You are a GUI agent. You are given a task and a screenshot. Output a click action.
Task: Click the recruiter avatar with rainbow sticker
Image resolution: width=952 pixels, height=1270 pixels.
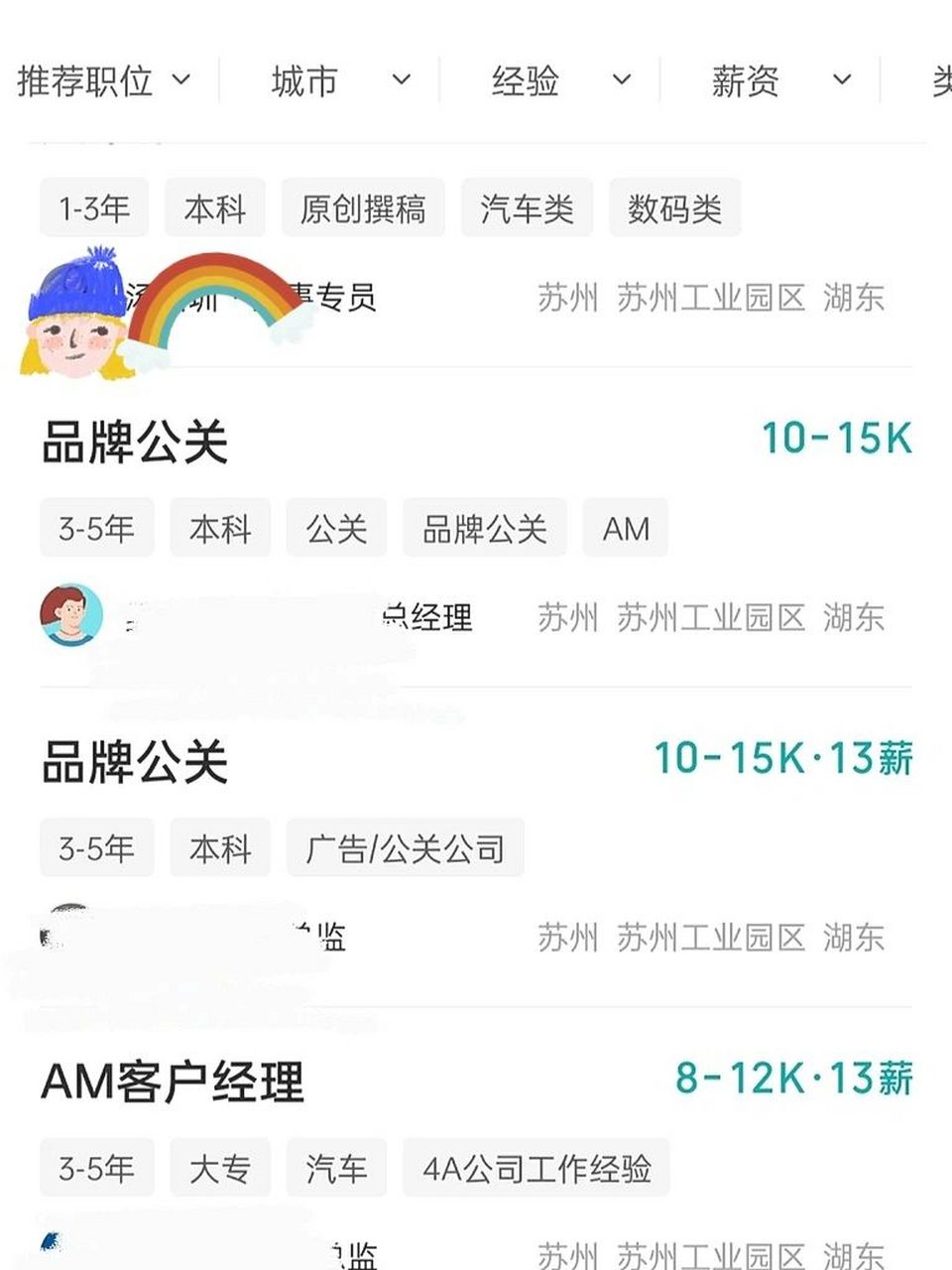pyautogui.click(x=71, y=317)
